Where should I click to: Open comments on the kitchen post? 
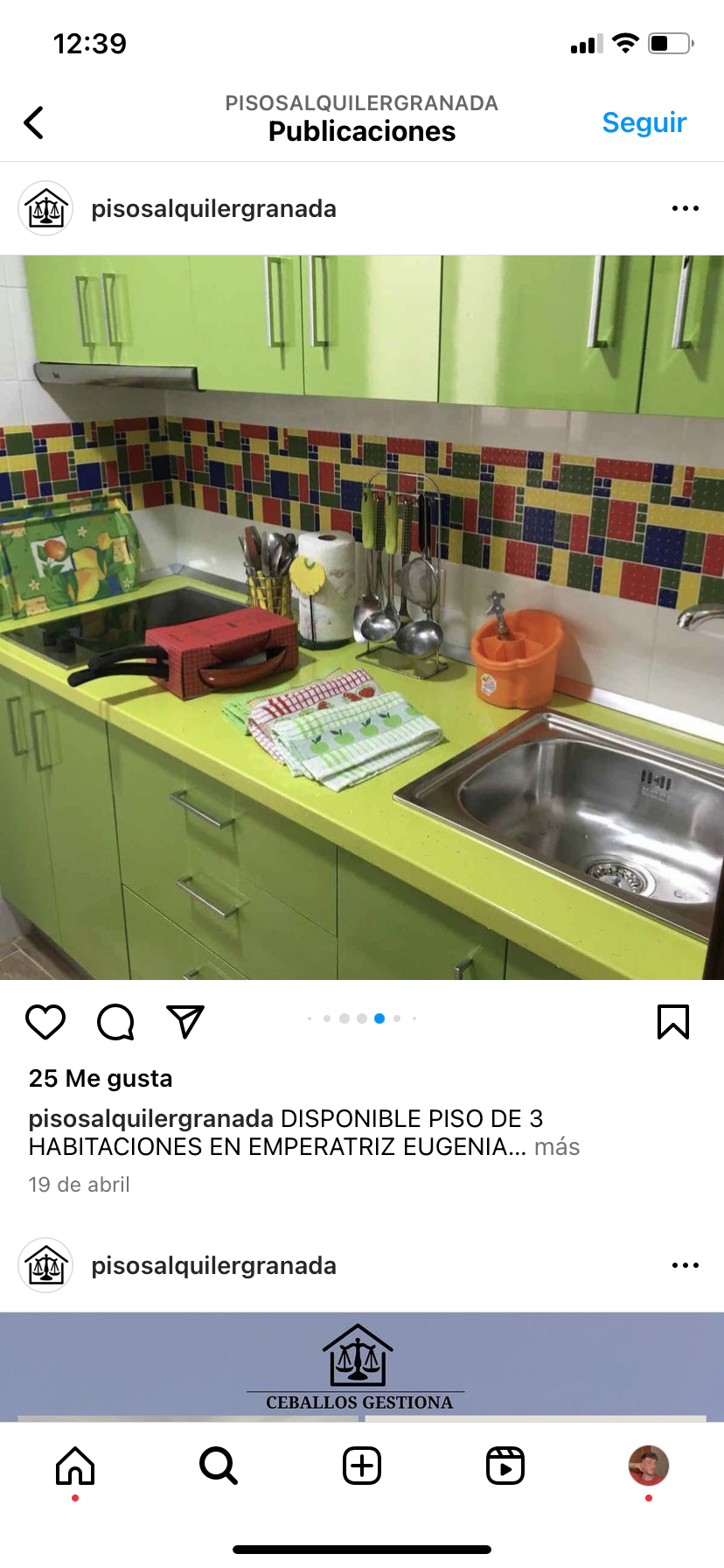point(115,1021)
